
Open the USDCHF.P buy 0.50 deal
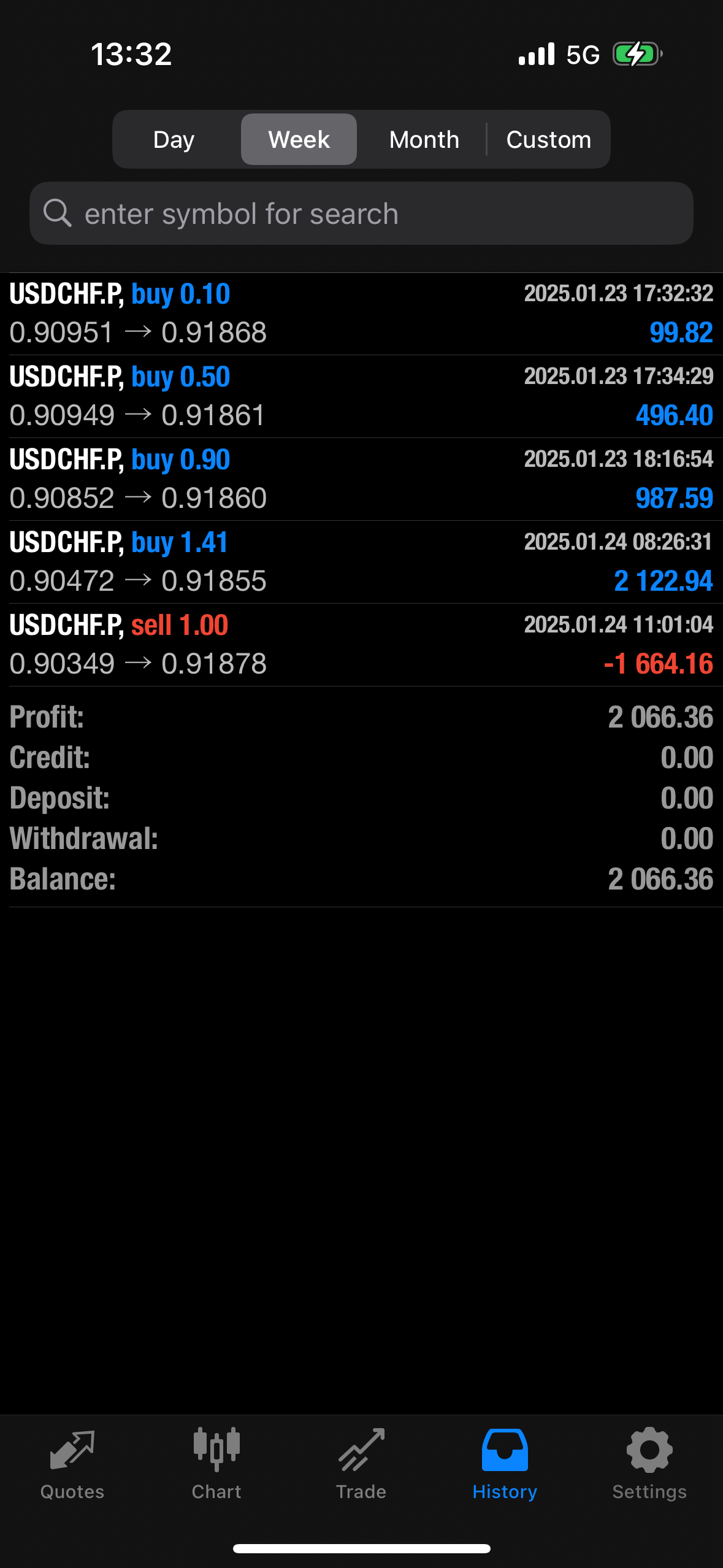coord(361,396)
